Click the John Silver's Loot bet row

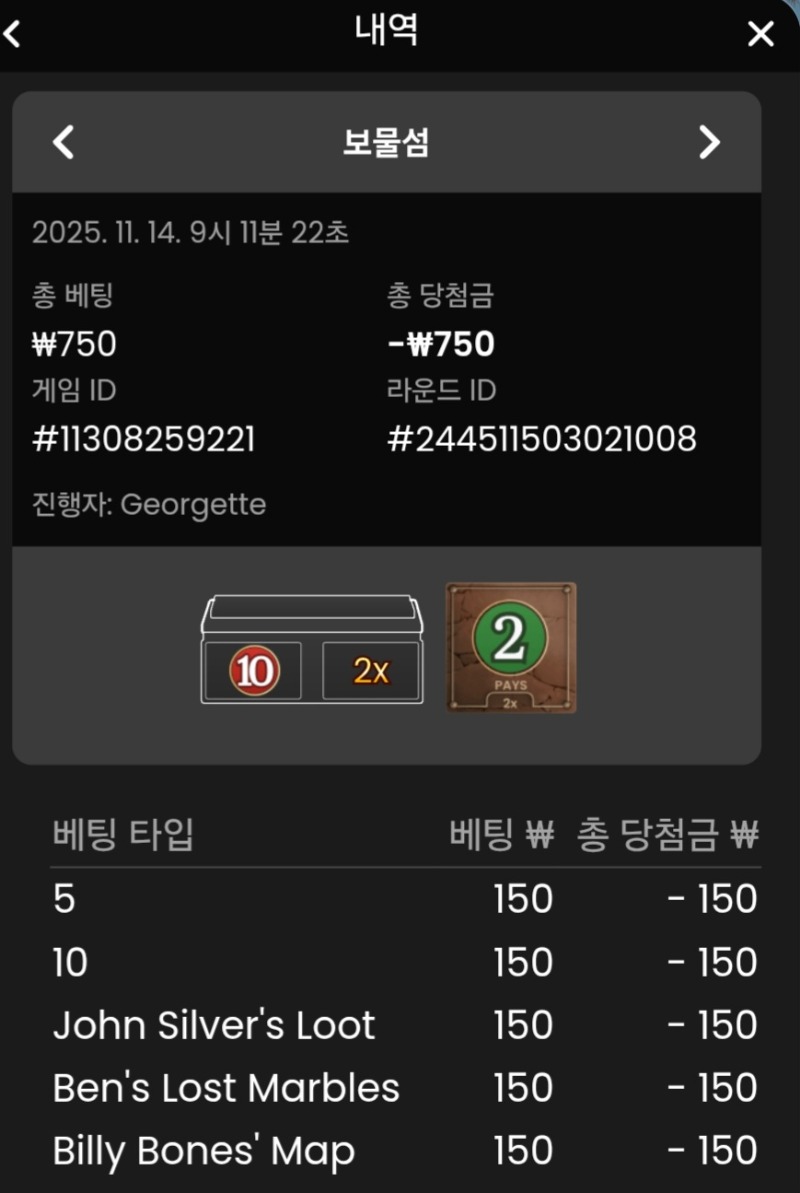pos(214,1024)
